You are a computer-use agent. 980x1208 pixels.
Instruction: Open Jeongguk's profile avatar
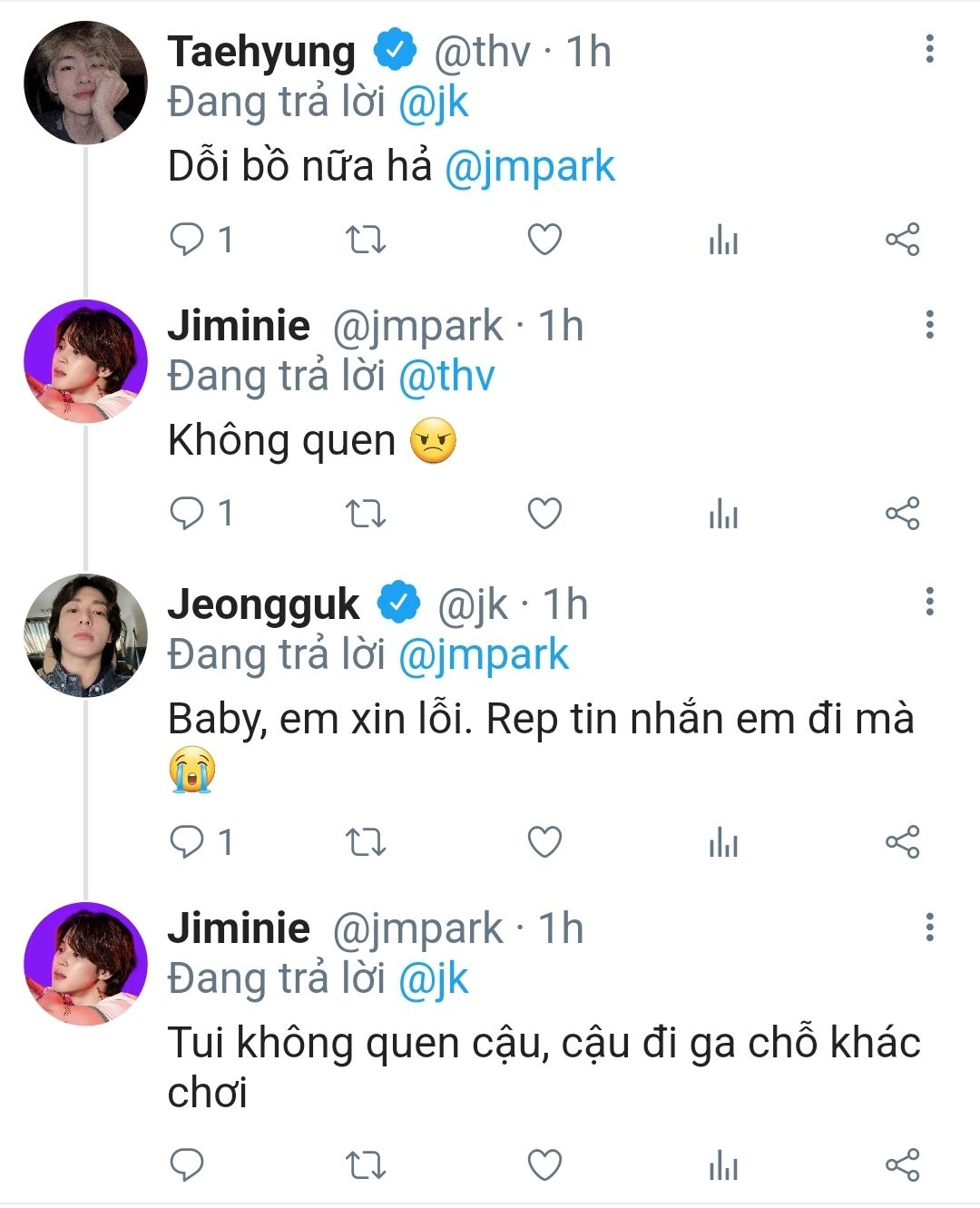tap(85, 635)
